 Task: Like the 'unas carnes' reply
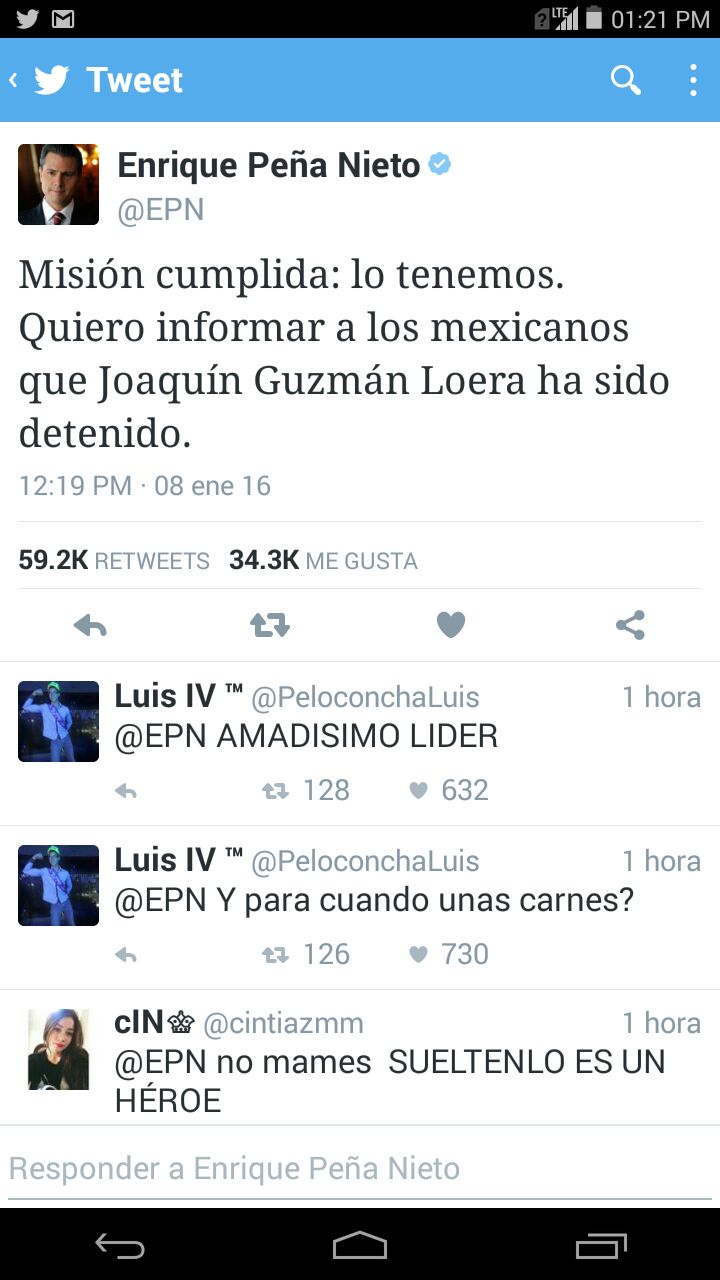(x=419, y=955)
